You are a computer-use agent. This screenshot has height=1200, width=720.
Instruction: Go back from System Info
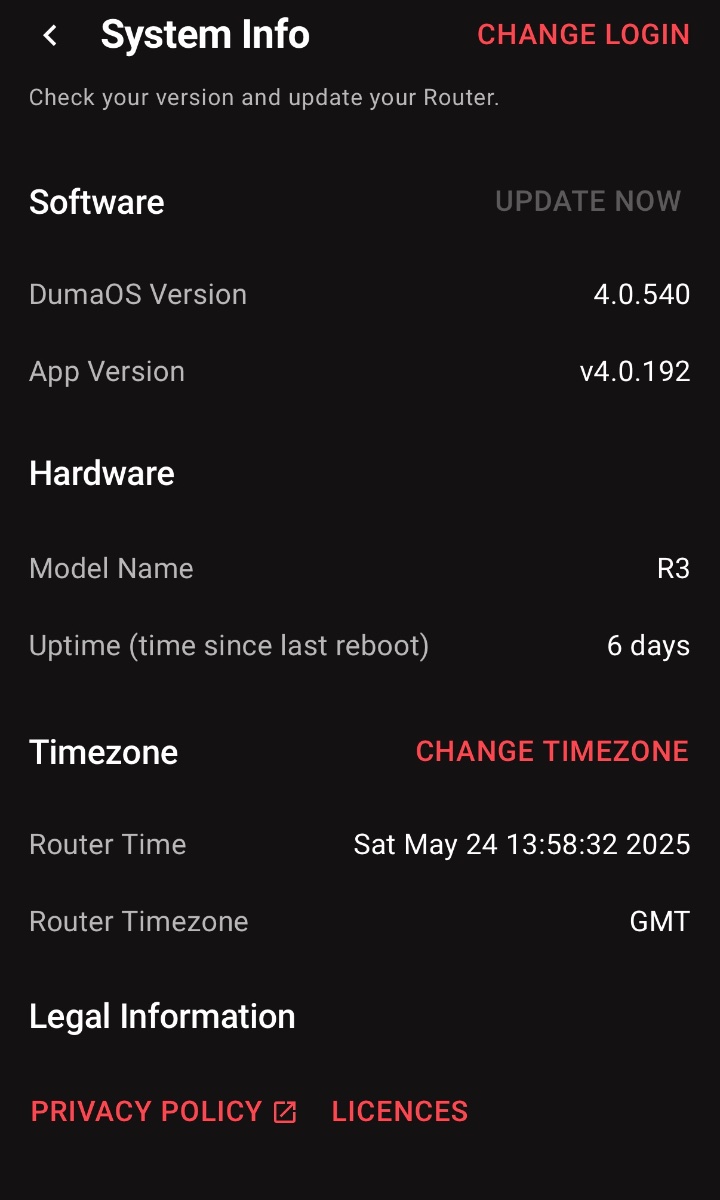point(50,36)
